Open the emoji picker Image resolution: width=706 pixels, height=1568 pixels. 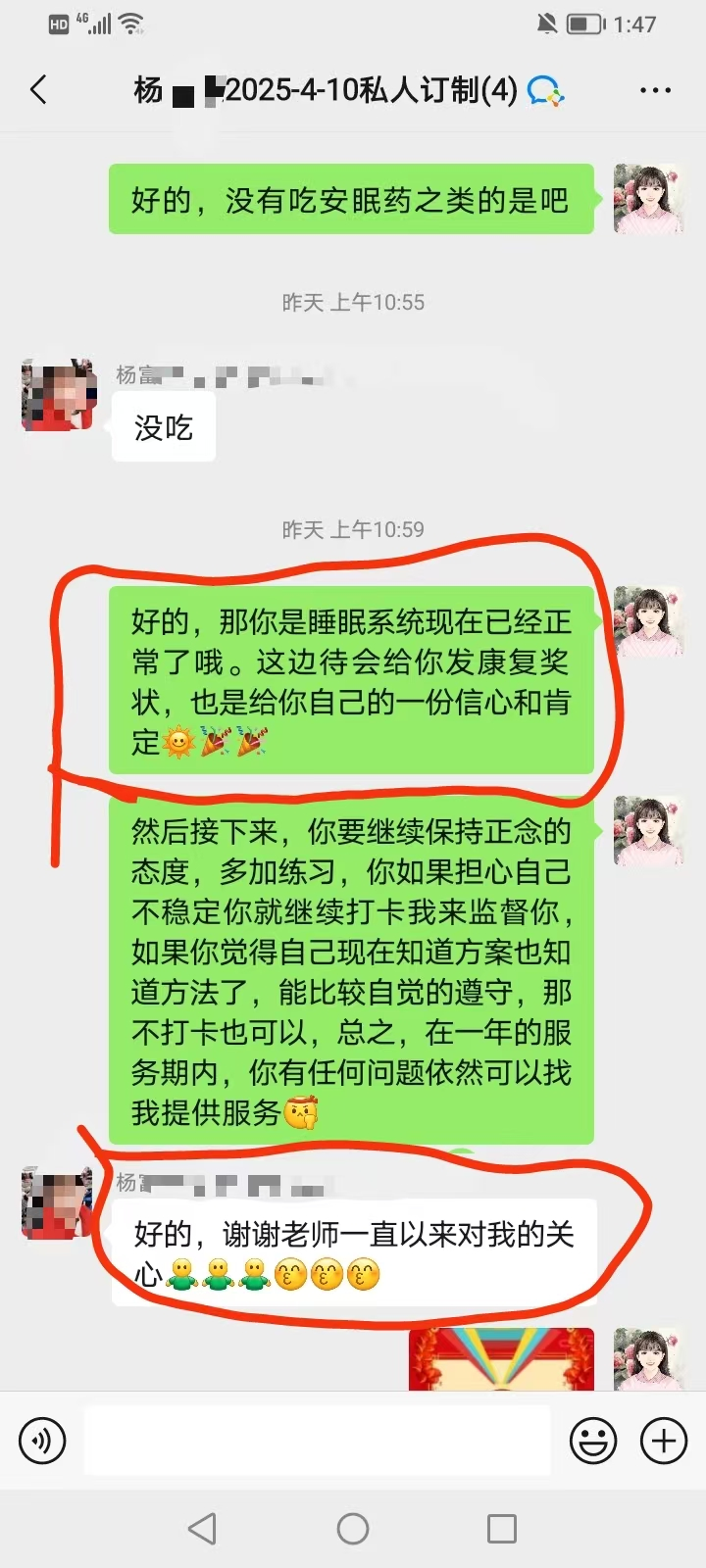coord(593,1441)
